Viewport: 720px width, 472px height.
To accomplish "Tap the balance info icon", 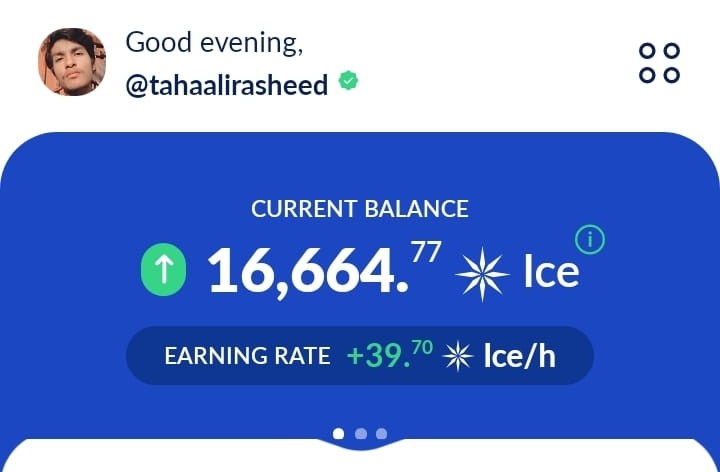I will point(590,240).
